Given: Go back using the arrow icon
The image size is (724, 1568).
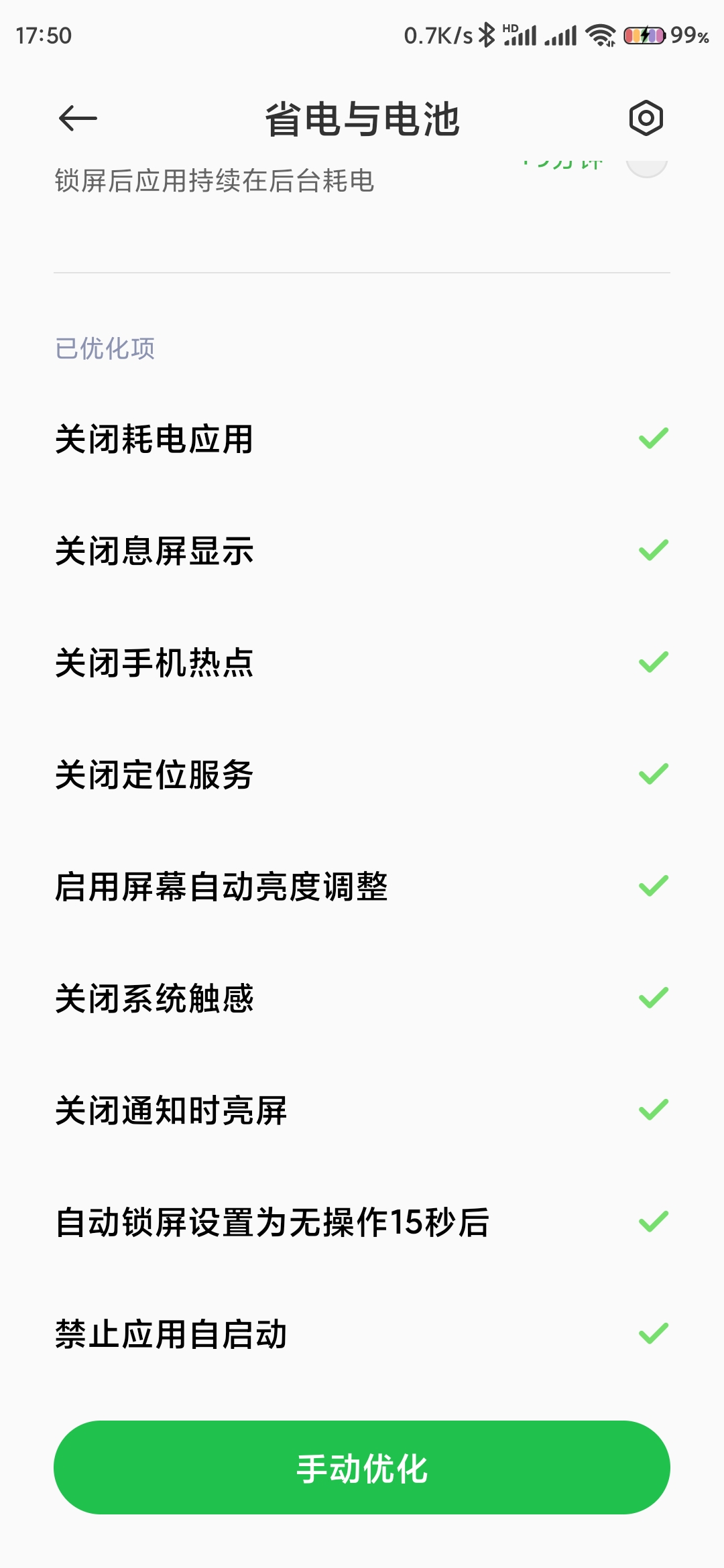Looking at the screenshot, I should point(78,119).
